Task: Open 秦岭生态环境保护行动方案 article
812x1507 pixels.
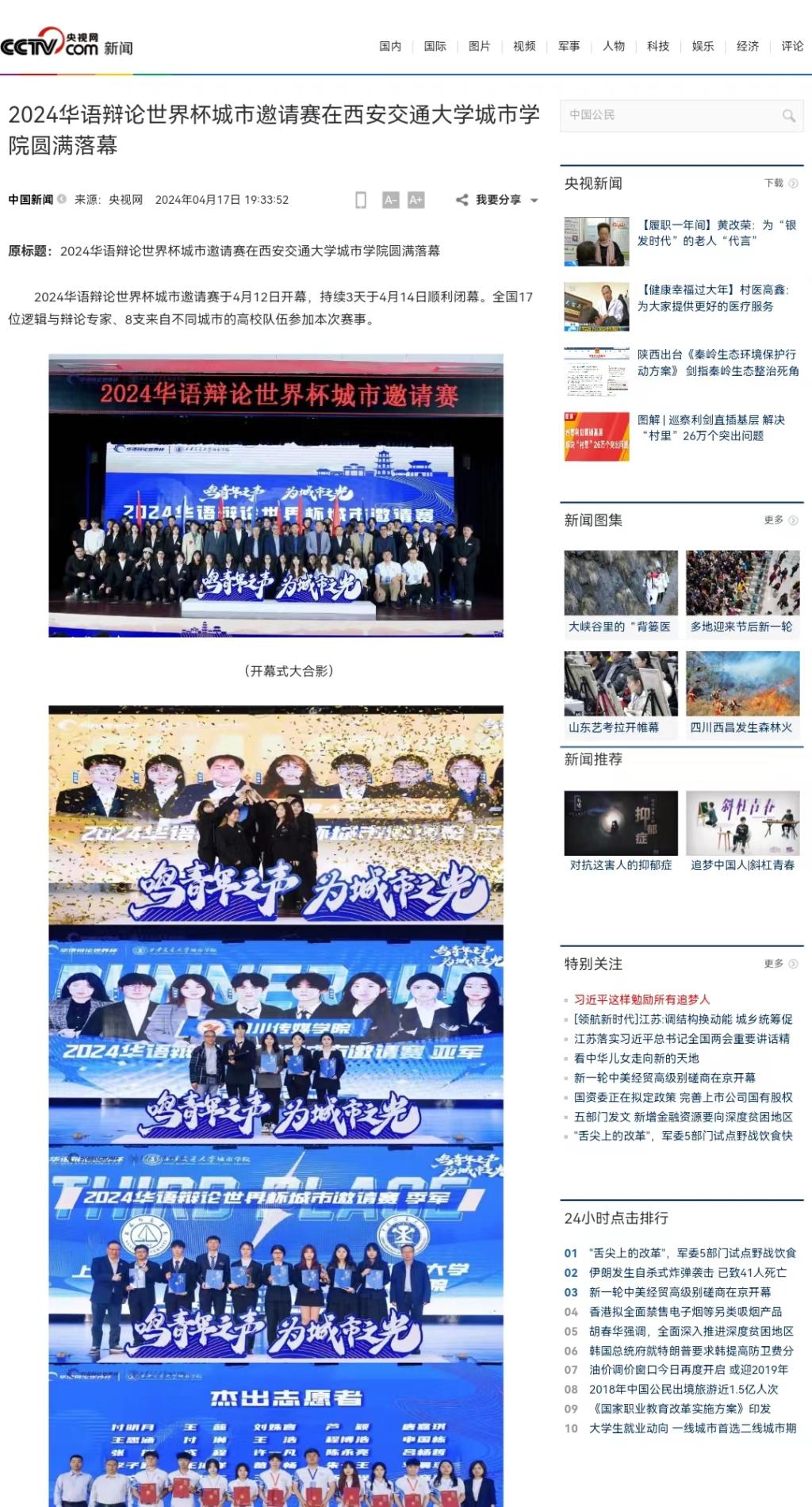Action: [716, 362]
